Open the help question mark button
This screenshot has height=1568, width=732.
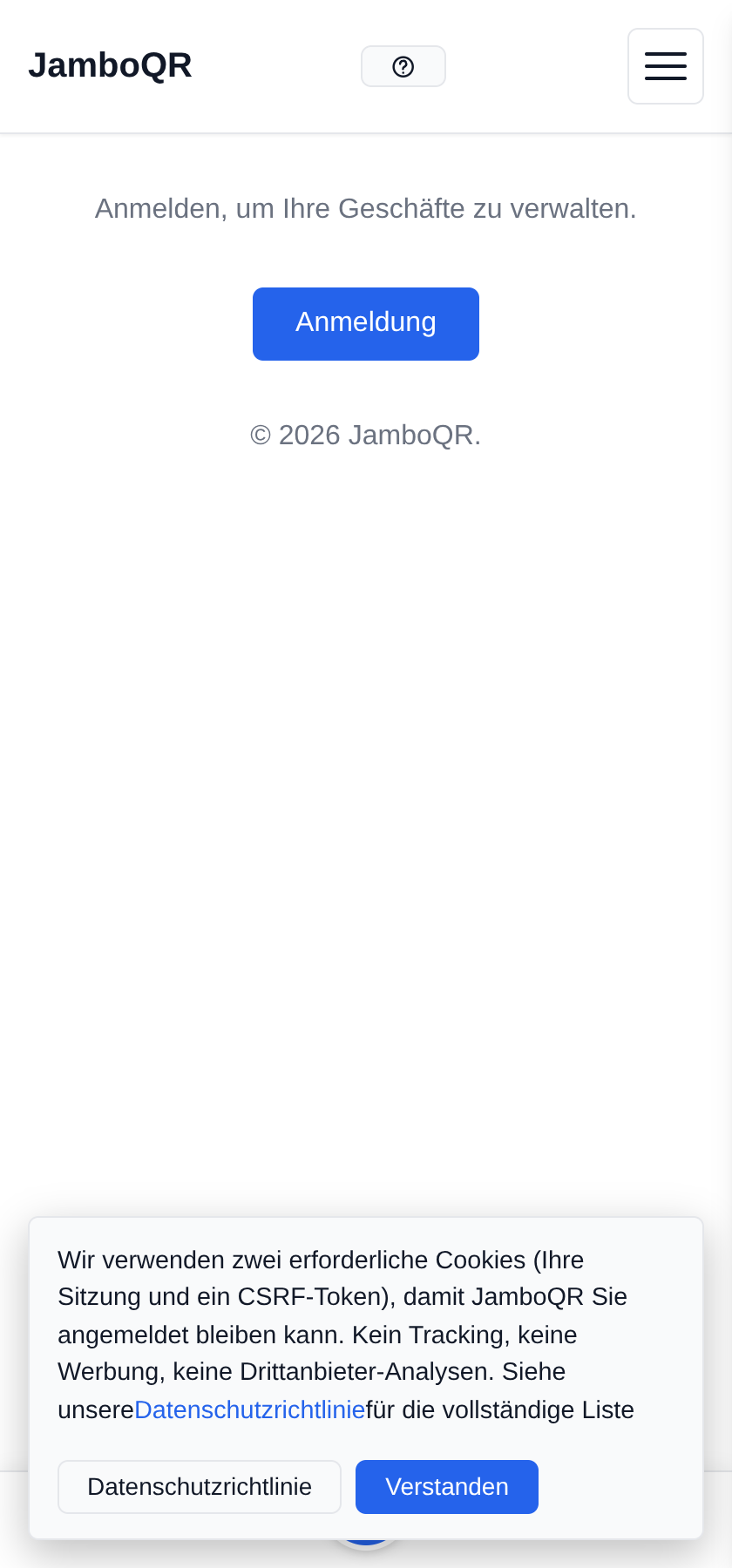tap(403, 66)
